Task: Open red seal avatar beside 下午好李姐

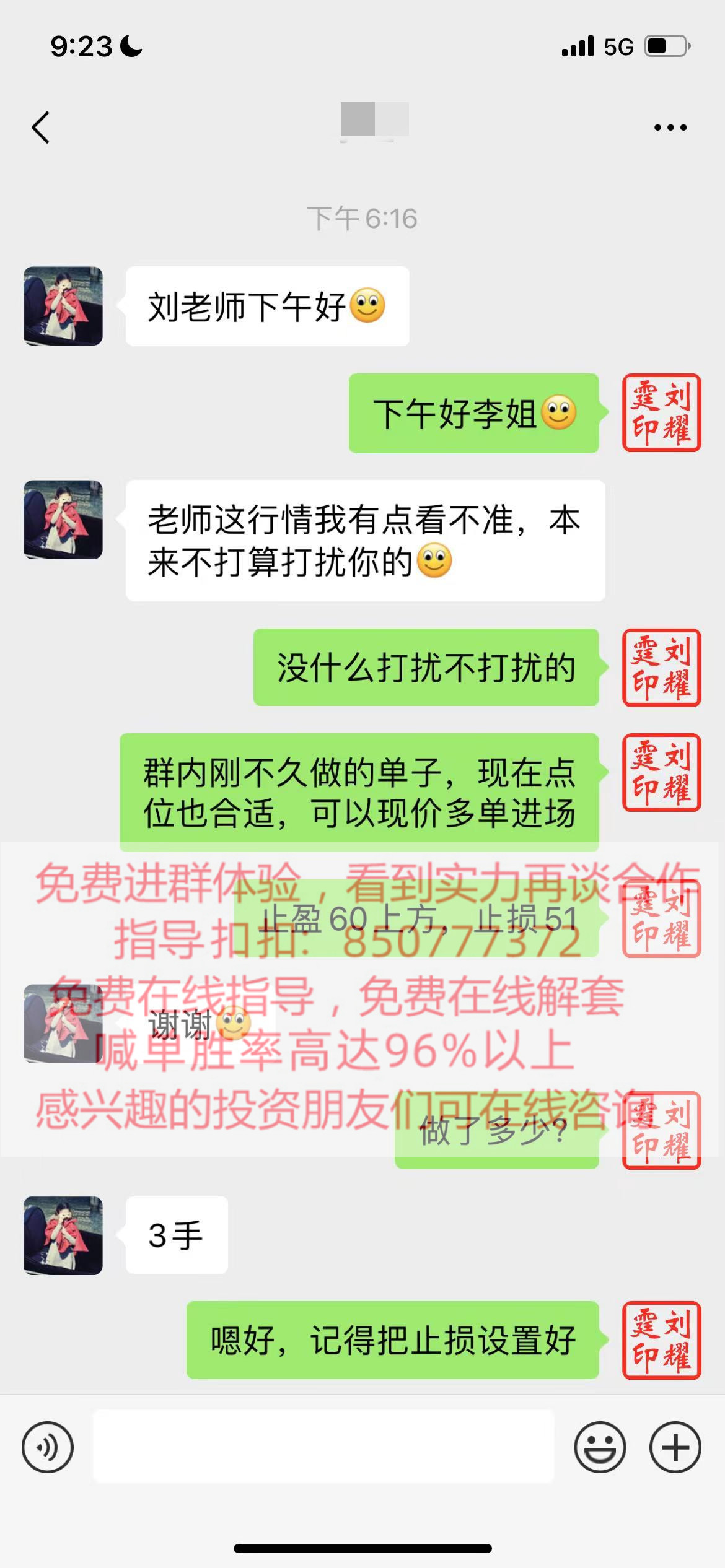Action: point(661,413)
